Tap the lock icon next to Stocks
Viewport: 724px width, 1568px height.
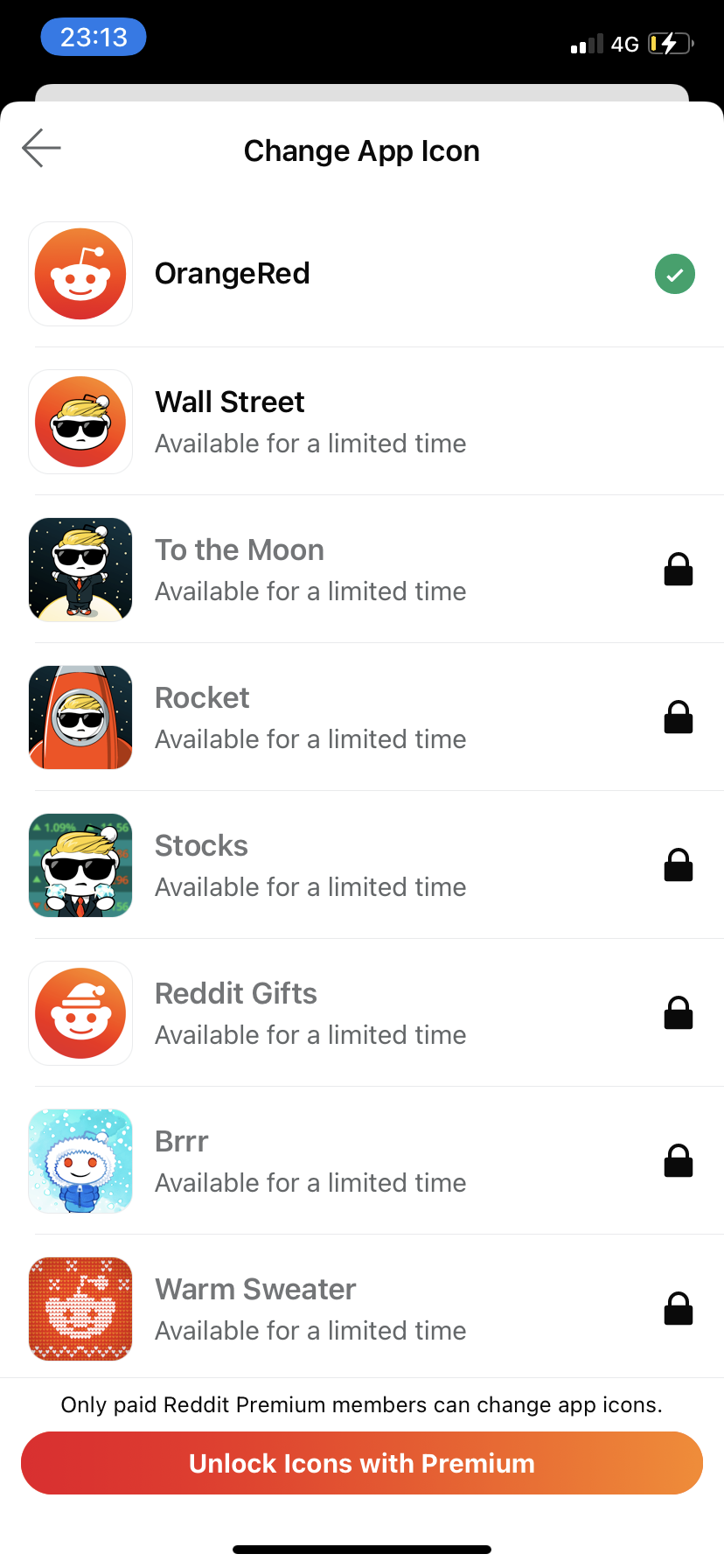678,864
